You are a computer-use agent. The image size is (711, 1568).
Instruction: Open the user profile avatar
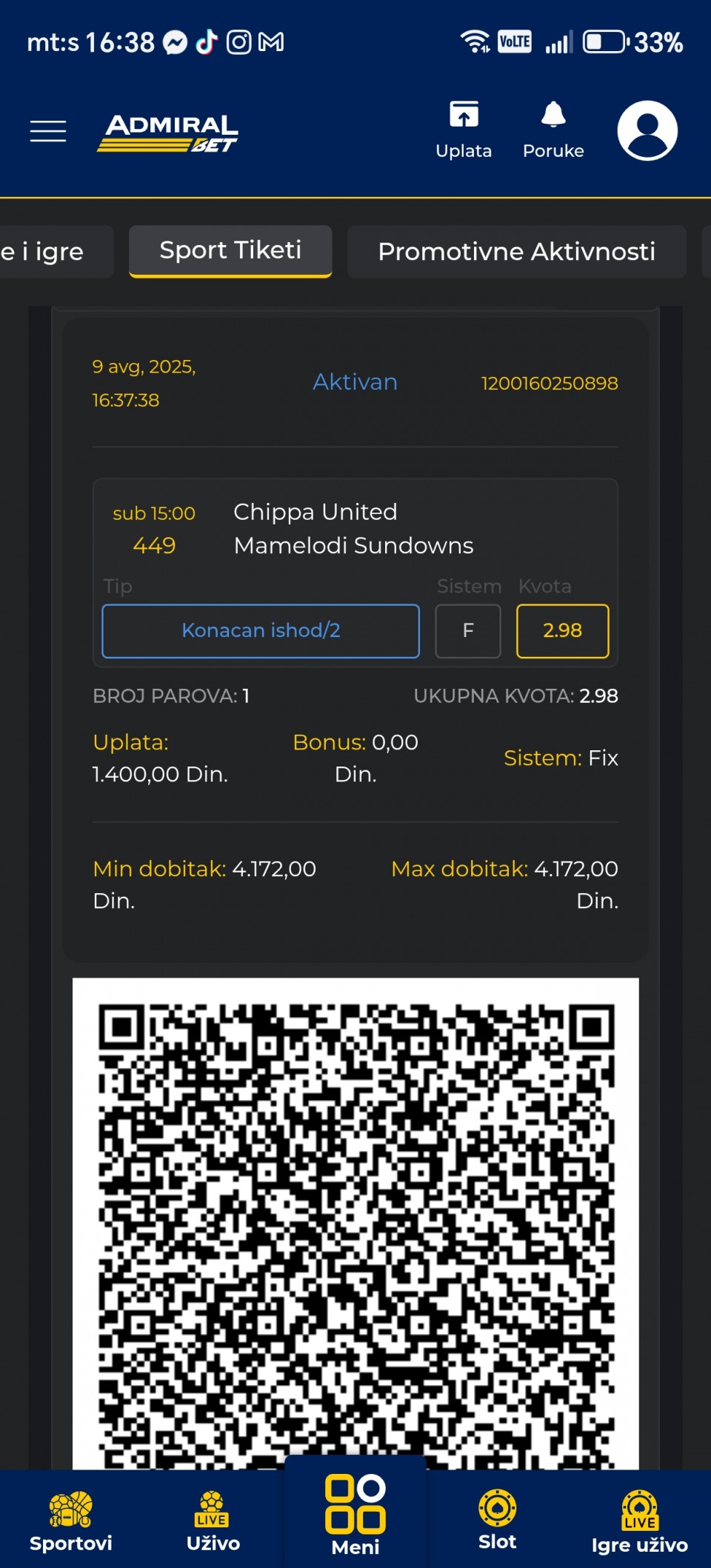(647, 131)
